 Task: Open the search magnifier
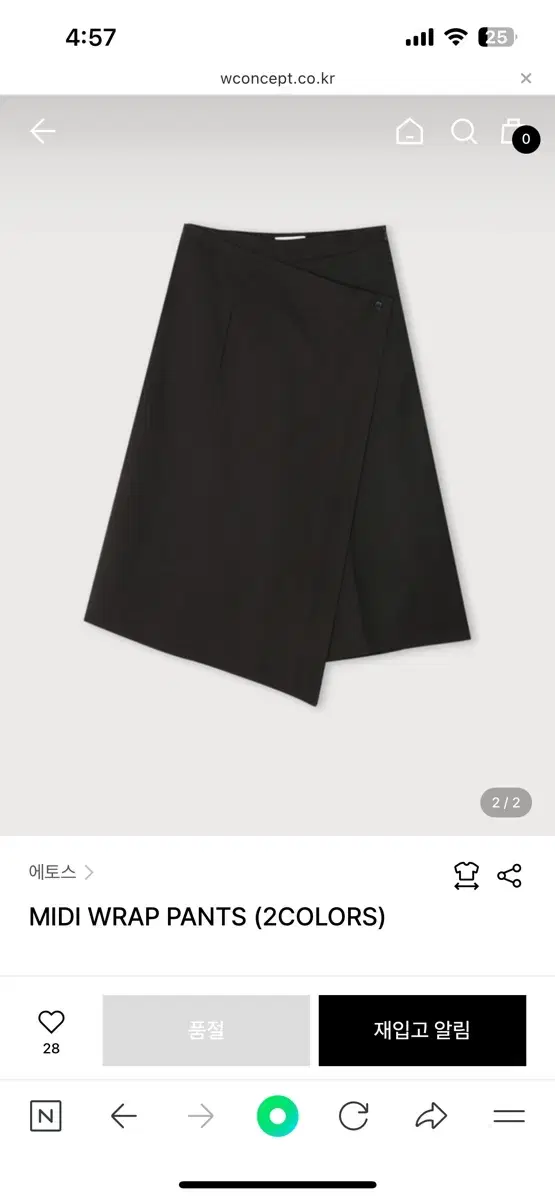[464, 132]
